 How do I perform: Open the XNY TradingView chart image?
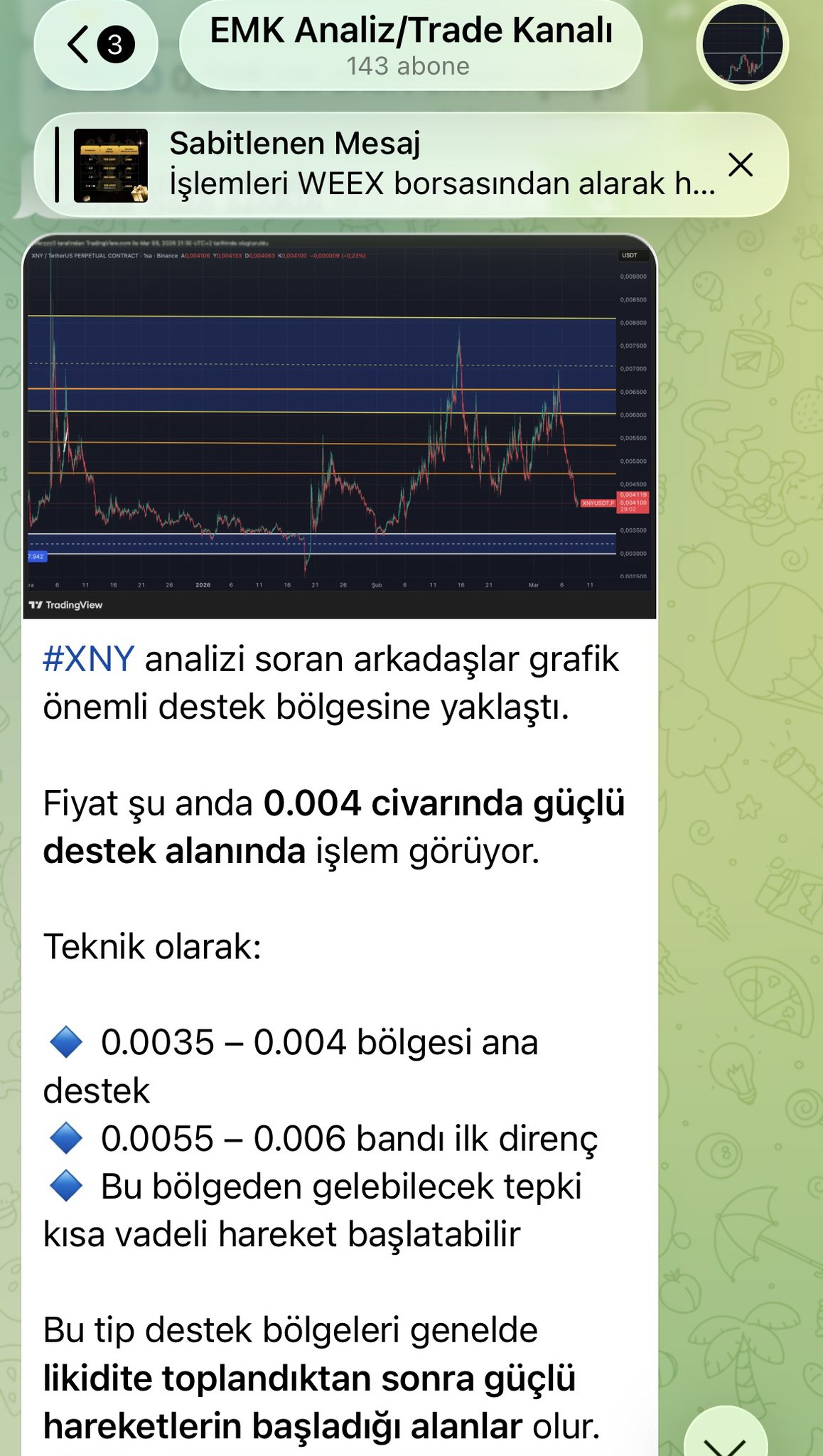339,427
